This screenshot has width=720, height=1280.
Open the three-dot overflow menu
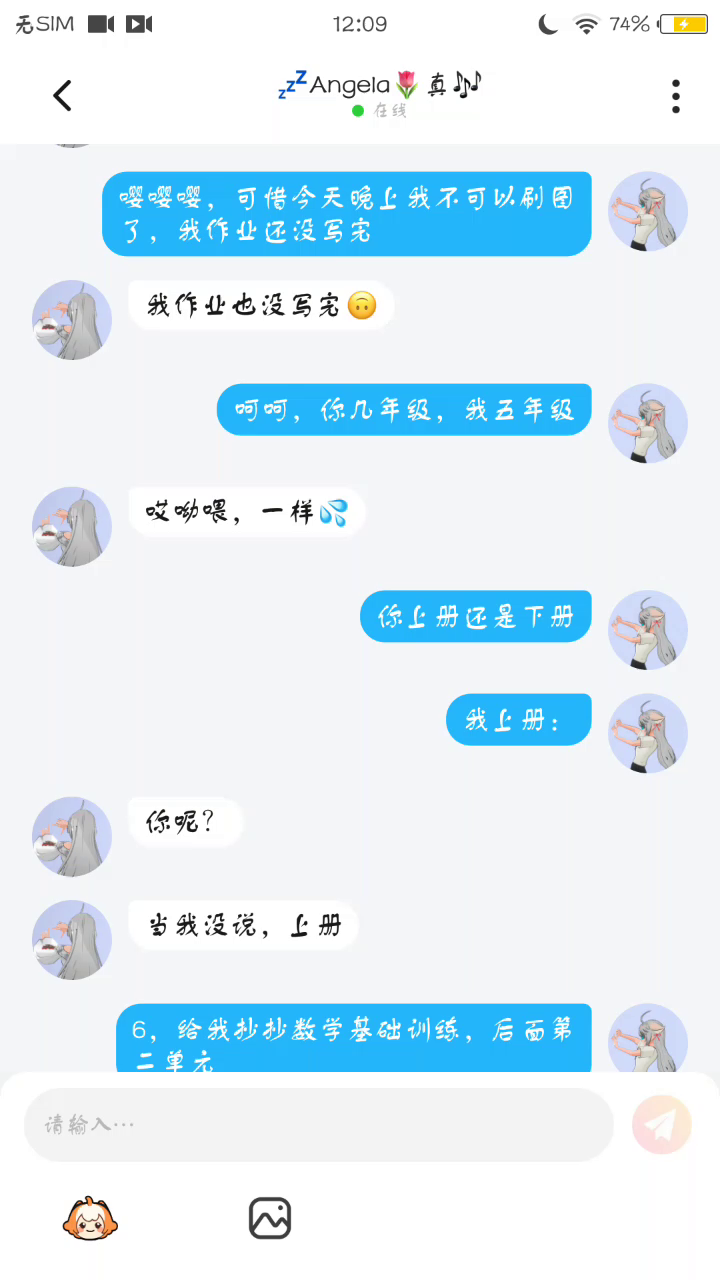(x=676, y=96)
